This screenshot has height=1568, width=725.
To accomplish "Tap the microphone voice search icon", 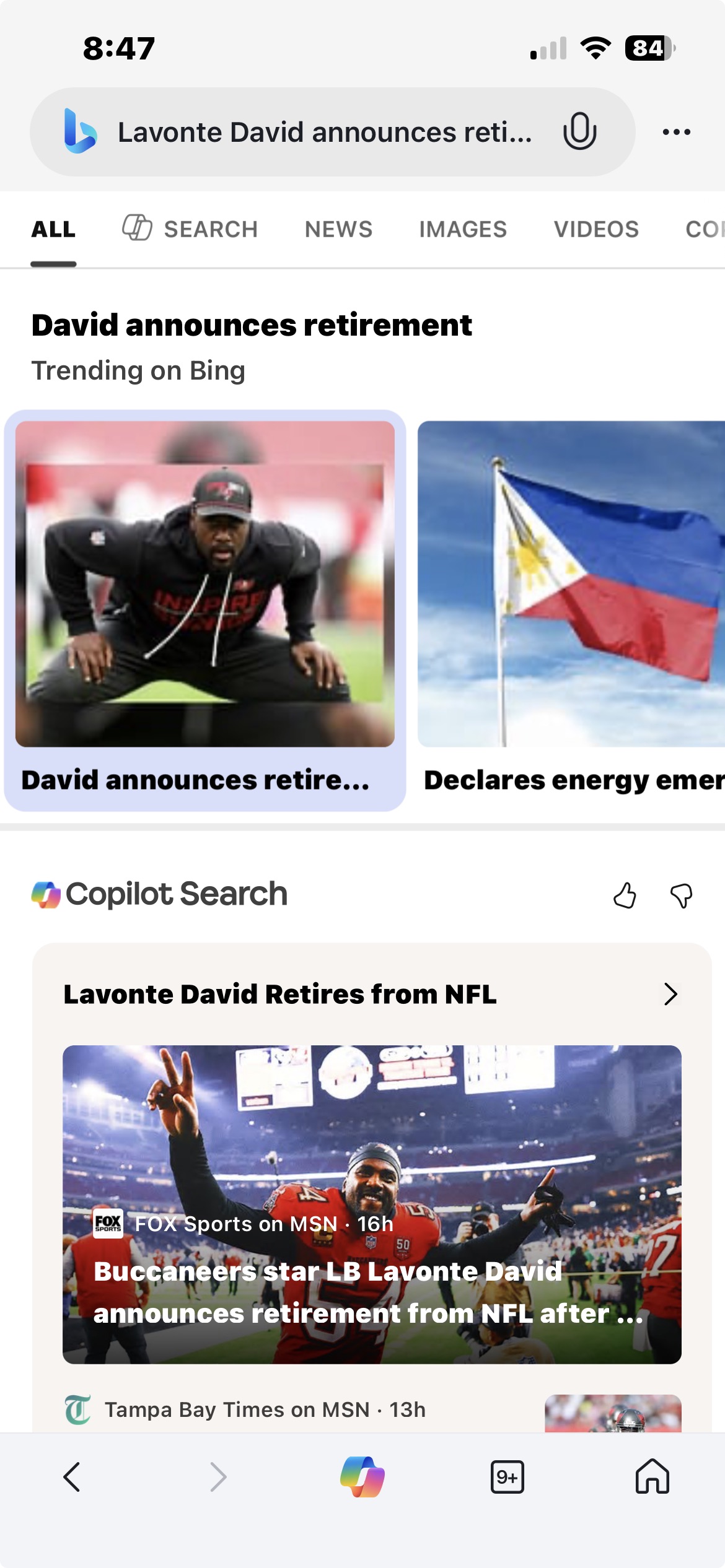I will [579, 131].
